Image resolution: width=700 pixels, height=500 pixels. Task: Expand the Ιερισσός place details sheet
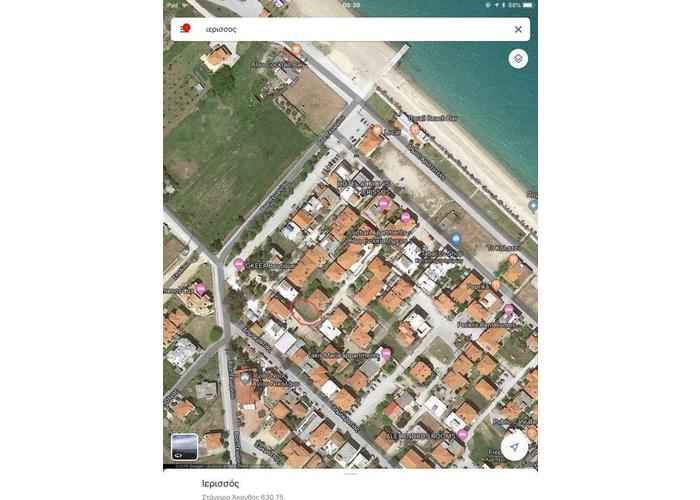coord(350,484)
